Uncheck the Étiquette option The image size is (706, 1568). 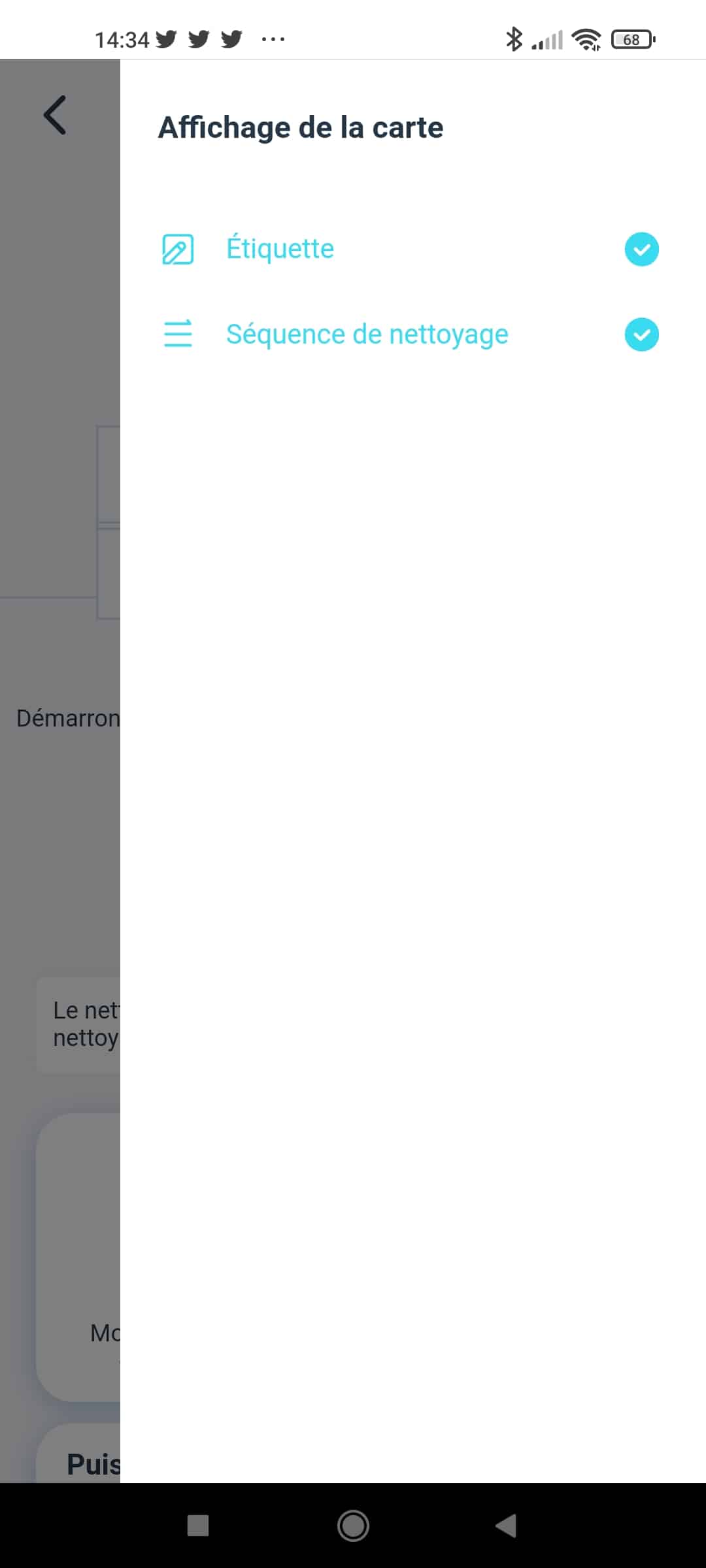641,249
